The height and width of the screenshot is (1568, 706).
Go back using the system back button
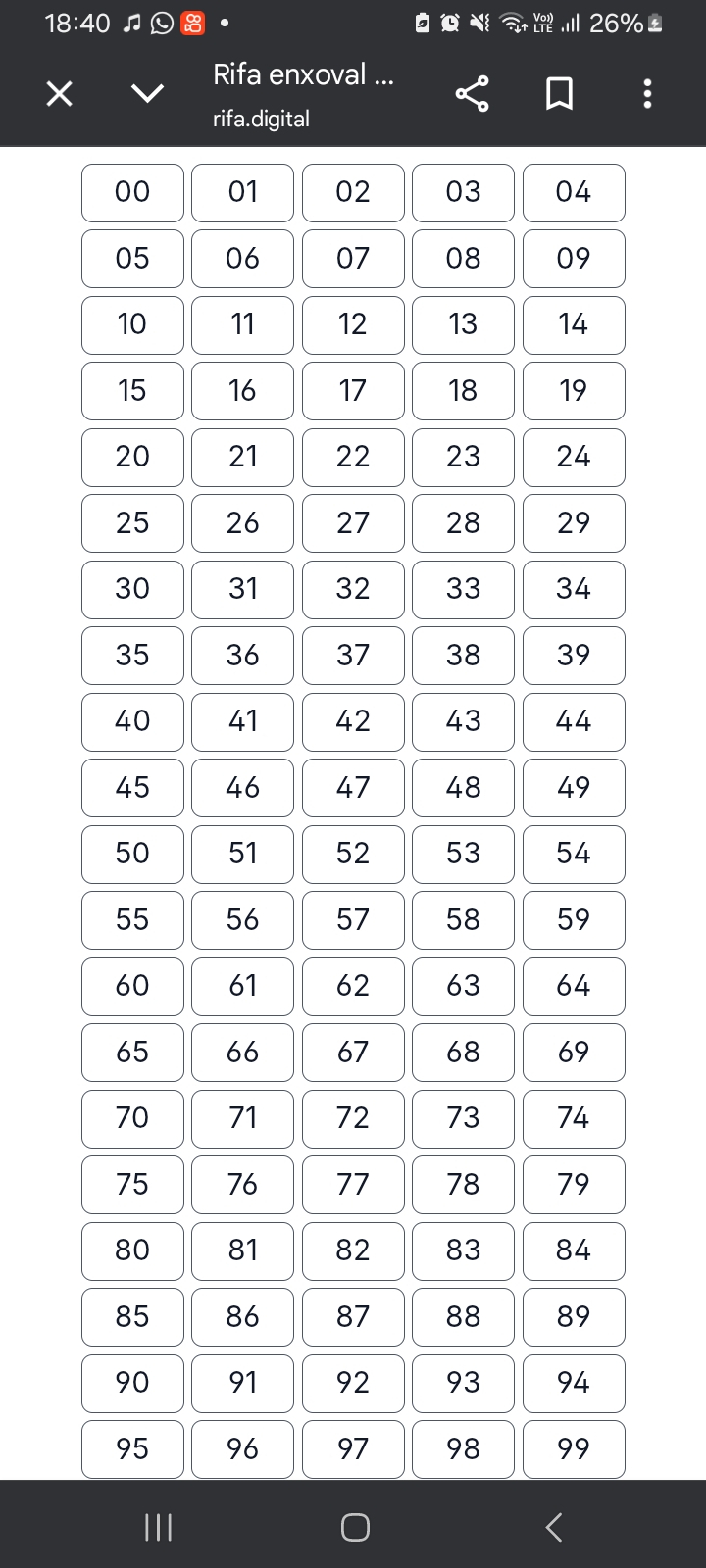click(554, 1527)
